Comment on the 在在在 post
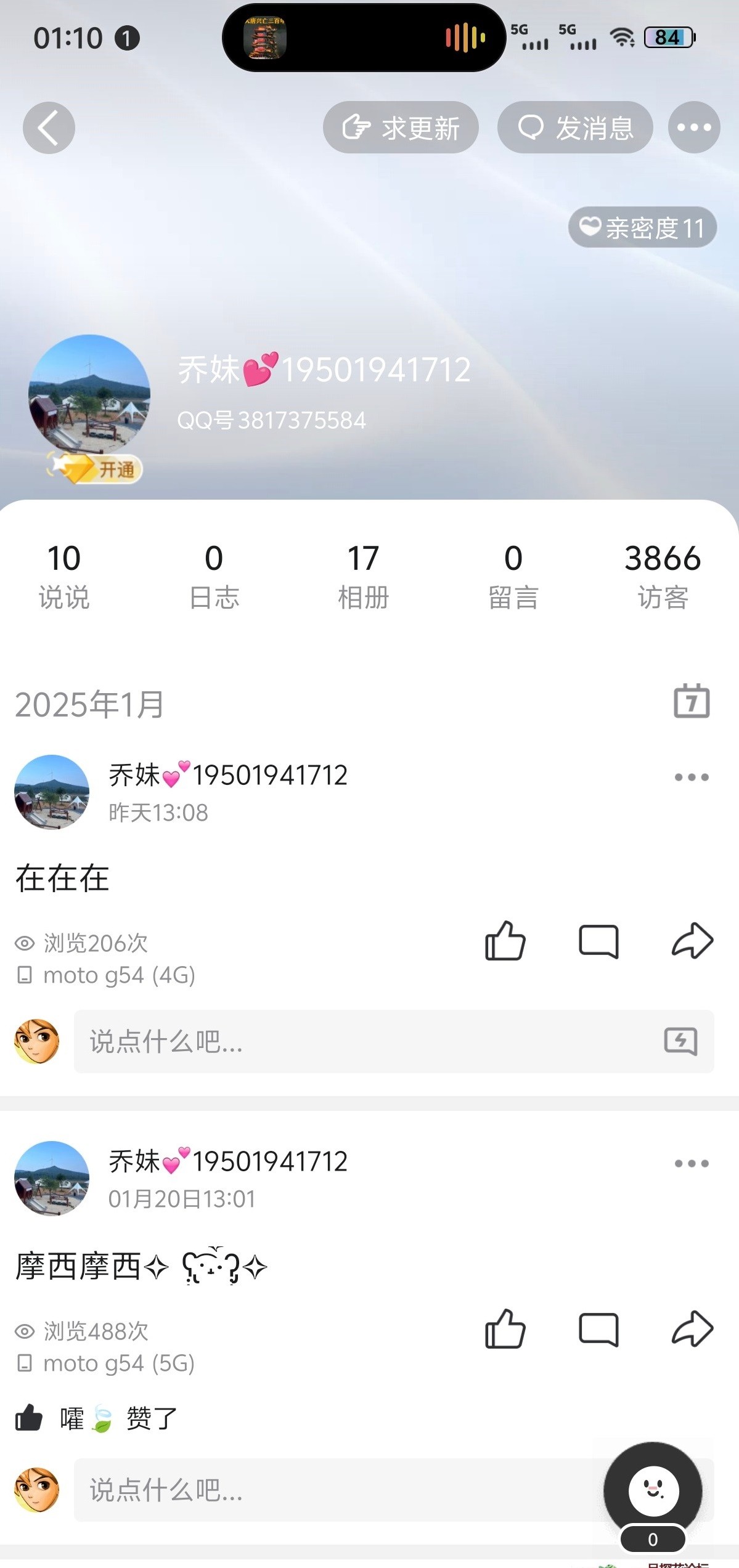739x1568 pixels. [598, 941]
